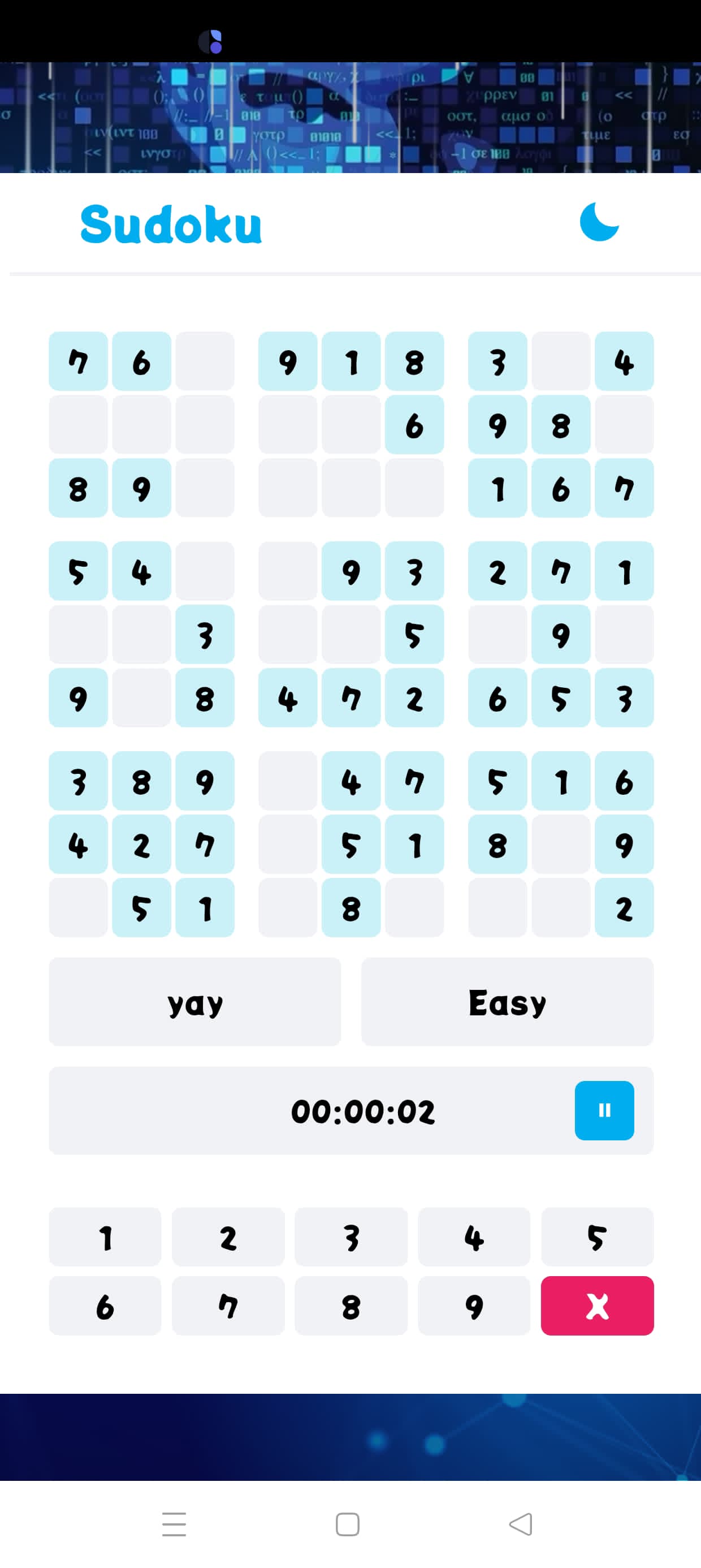Screen dimensions: 701x1568
Task: Choose number 2 on the keypad
Action: click(x=228, y=1237)
